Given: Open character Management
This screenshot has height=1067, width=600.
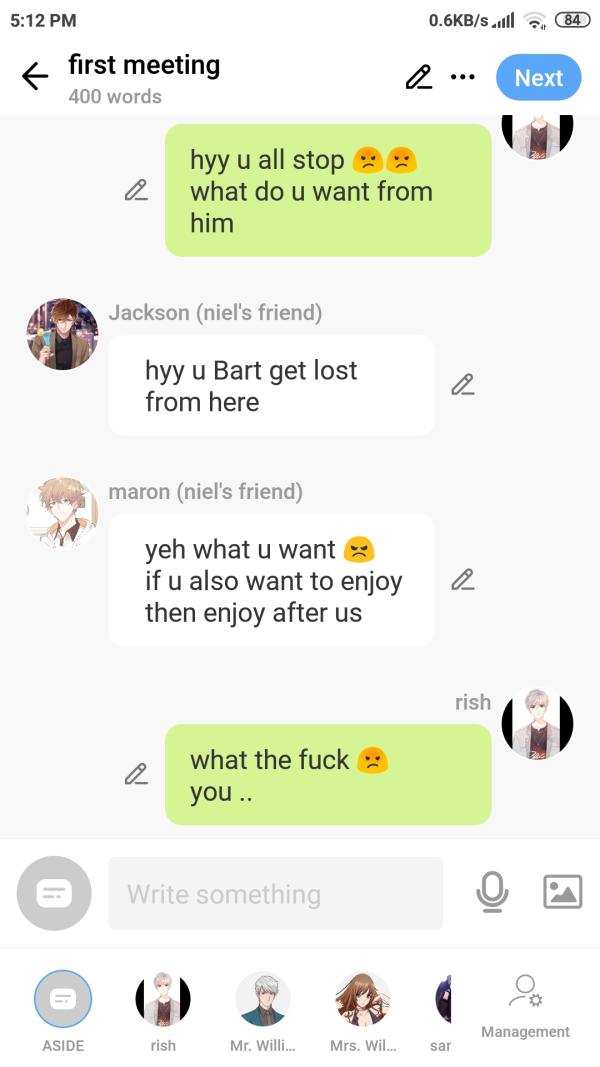Looking at the screenshot, I should [x=525, y=1005].
